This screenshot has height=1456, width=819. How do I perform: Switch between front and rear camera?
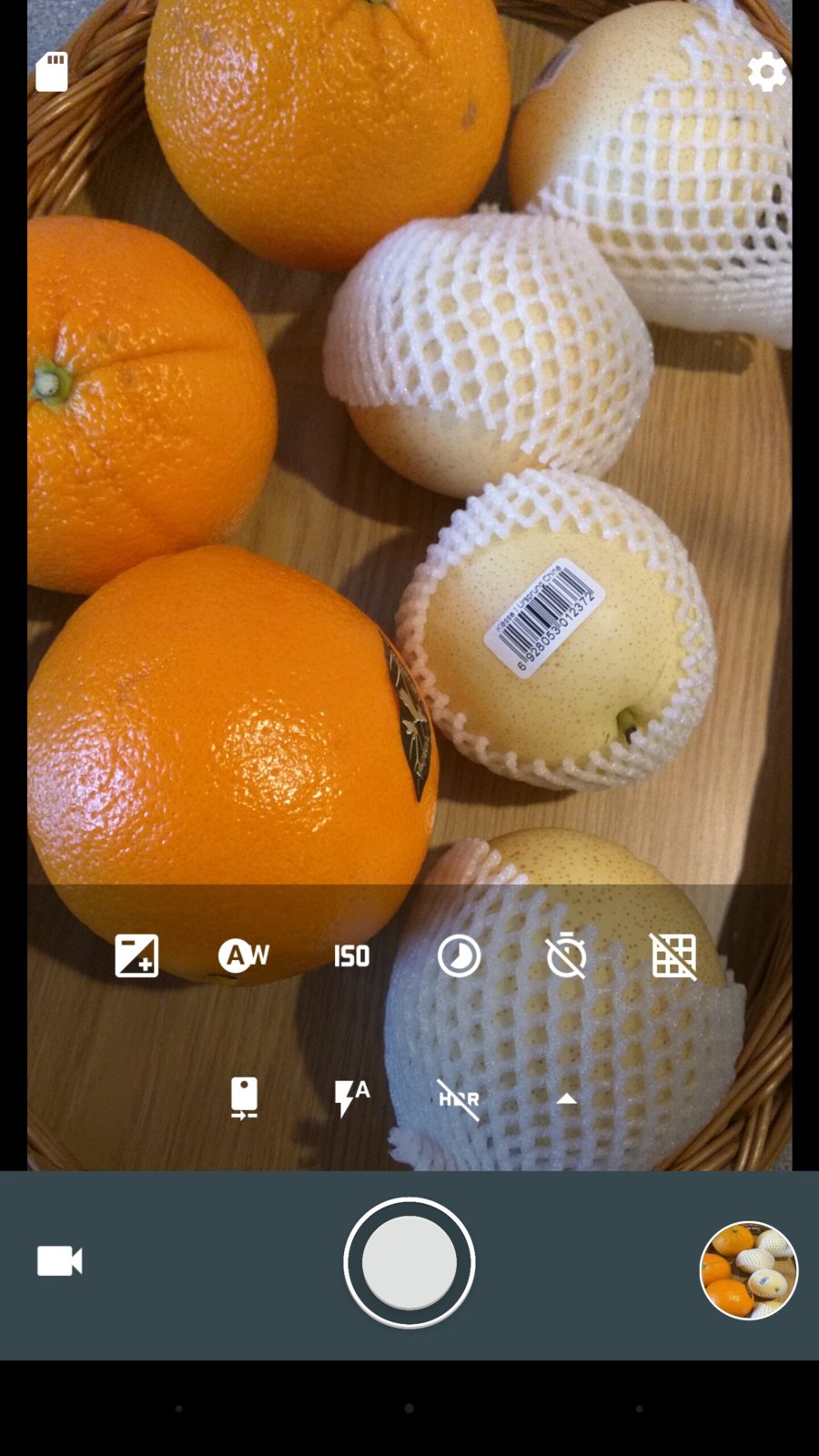click(244, 1097)
